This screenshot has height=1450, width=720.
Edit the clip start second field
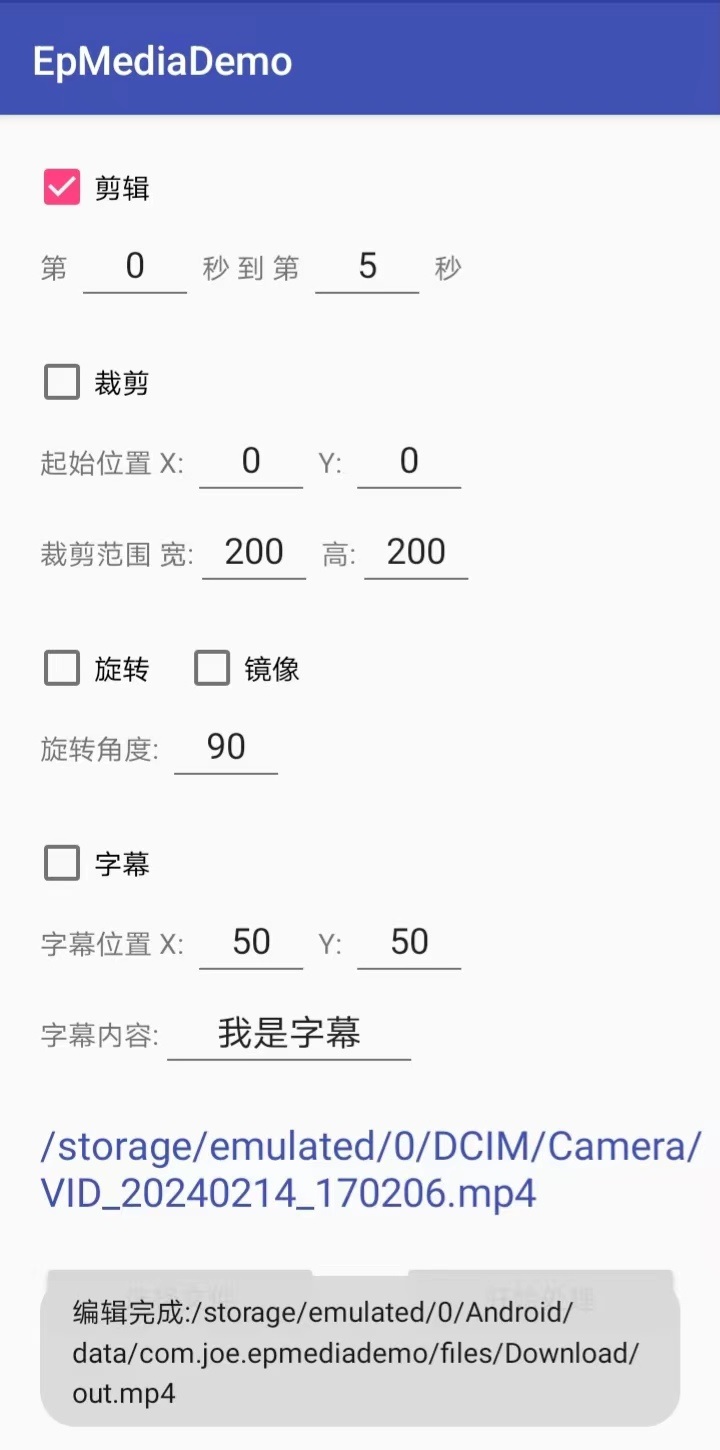click(135, 266)
